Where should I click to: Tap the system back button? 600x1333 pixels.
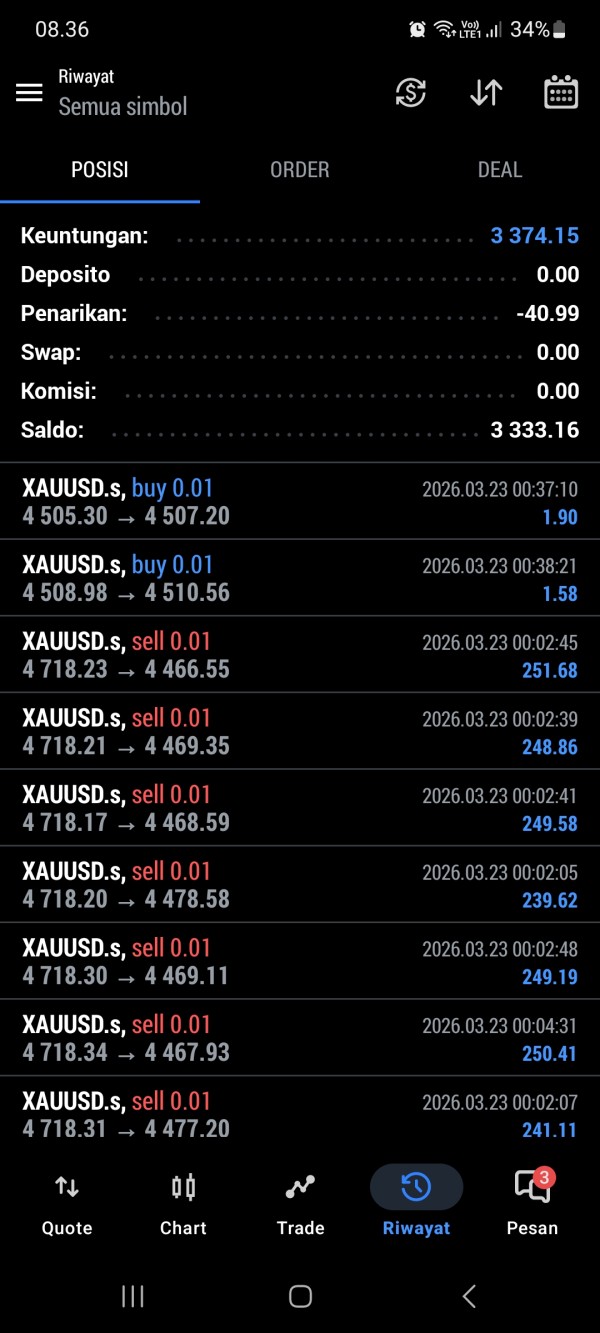469,1296
